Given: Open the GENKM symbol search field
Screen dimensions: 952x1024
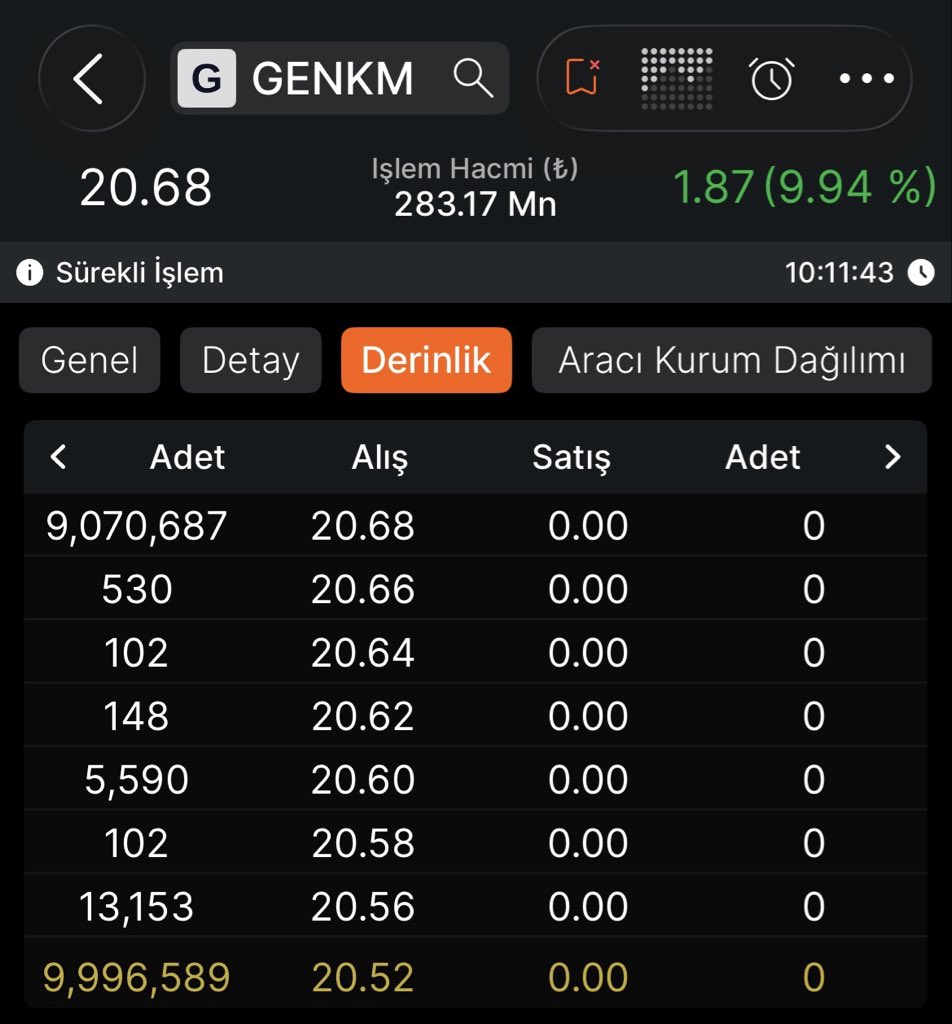Looking at the screenshot, I should [340, 78].
